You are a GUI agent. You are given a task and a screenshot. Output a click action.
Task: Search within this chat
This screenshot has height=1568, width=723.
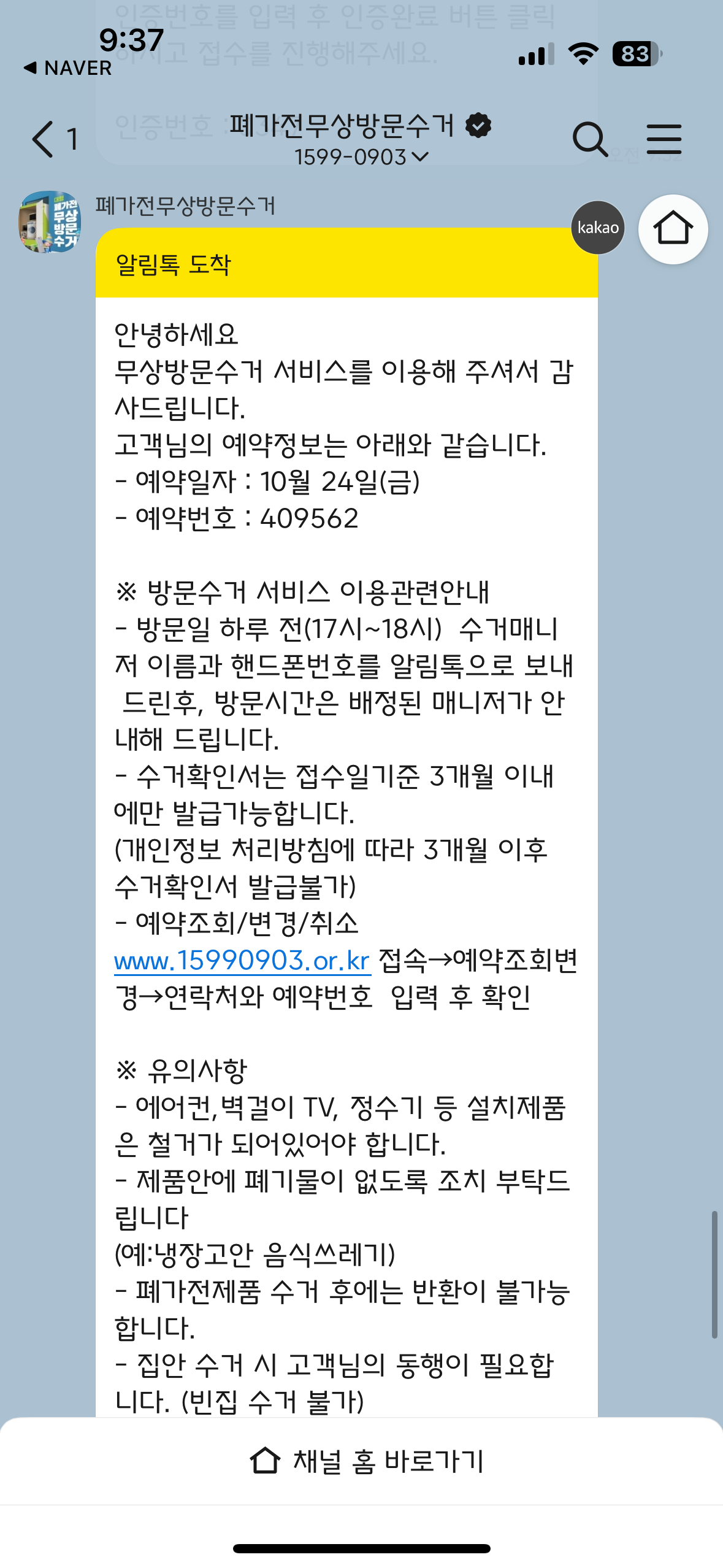(590, 139)
